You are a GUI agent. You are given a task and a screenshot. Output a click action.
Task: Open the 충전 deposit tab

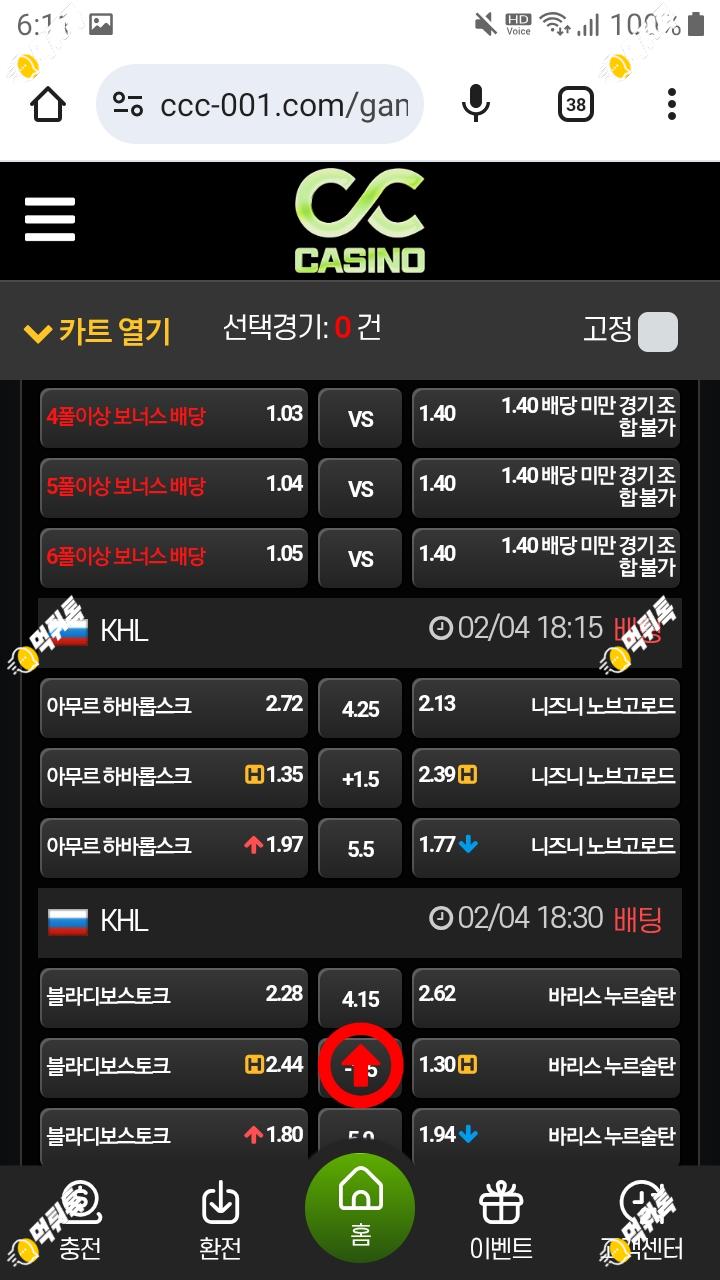[x=78, y=1222]
